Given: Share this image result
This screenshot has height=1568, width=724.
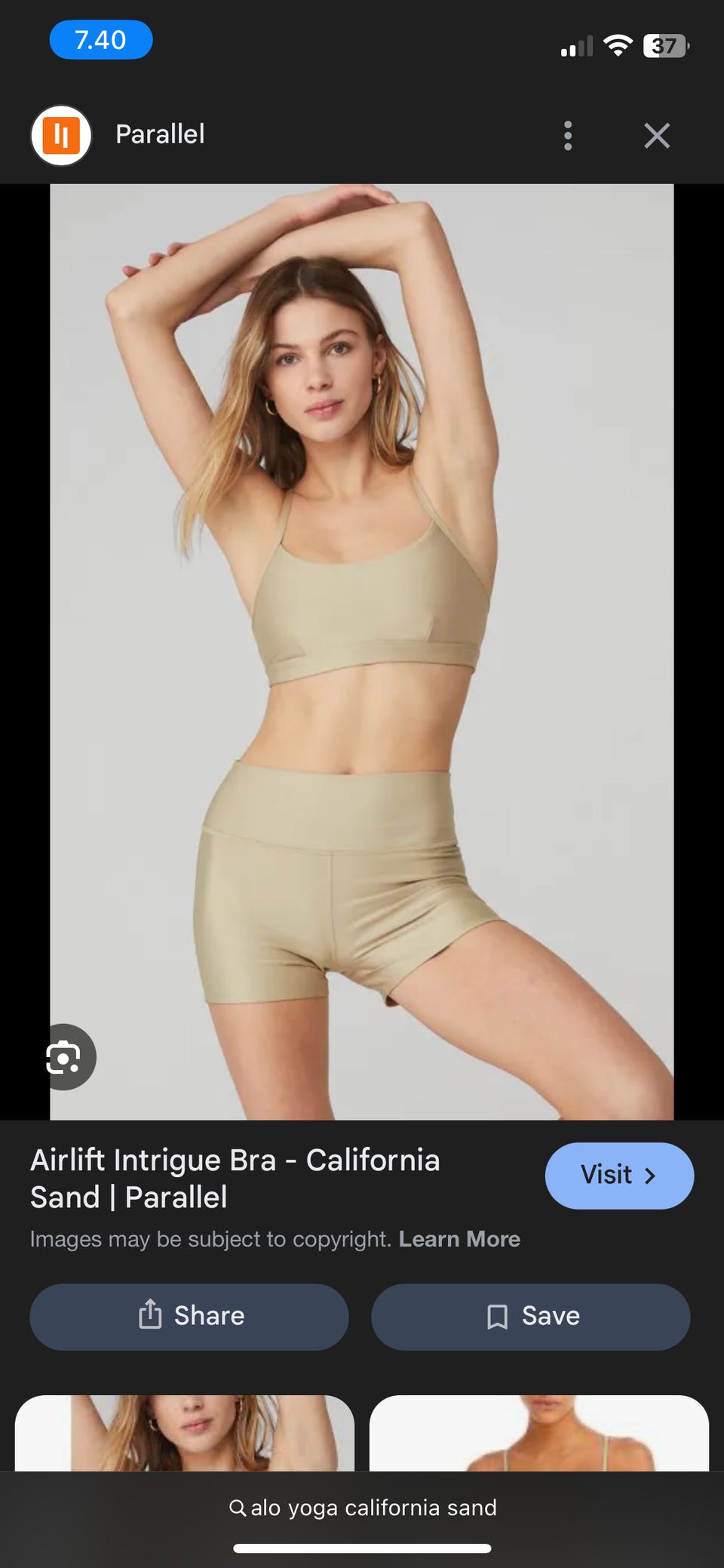Looking at the screenshot, I should tap(189, 1317).
